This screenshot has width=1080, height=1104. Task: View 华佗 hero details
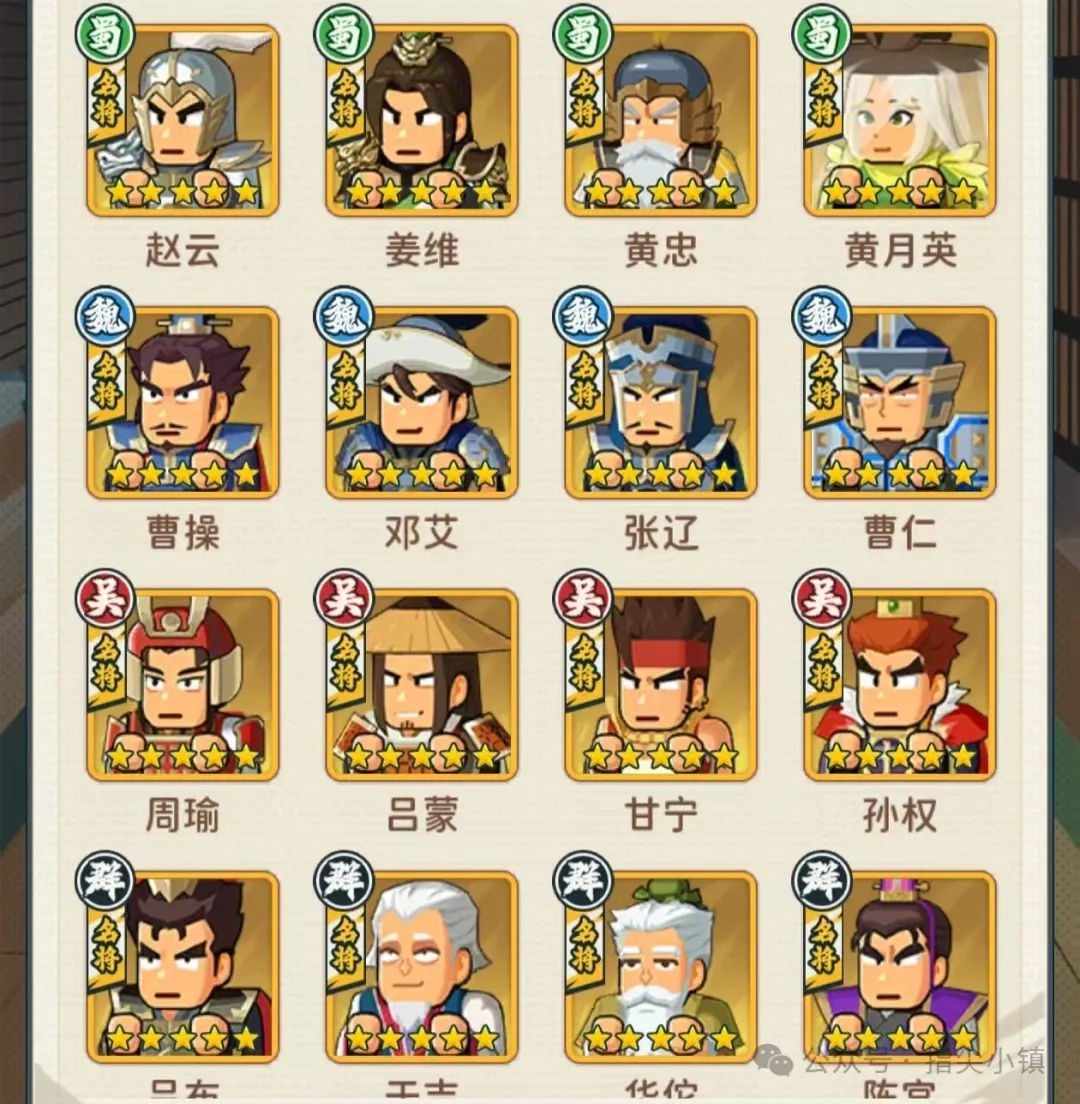(x=660, y=967)
